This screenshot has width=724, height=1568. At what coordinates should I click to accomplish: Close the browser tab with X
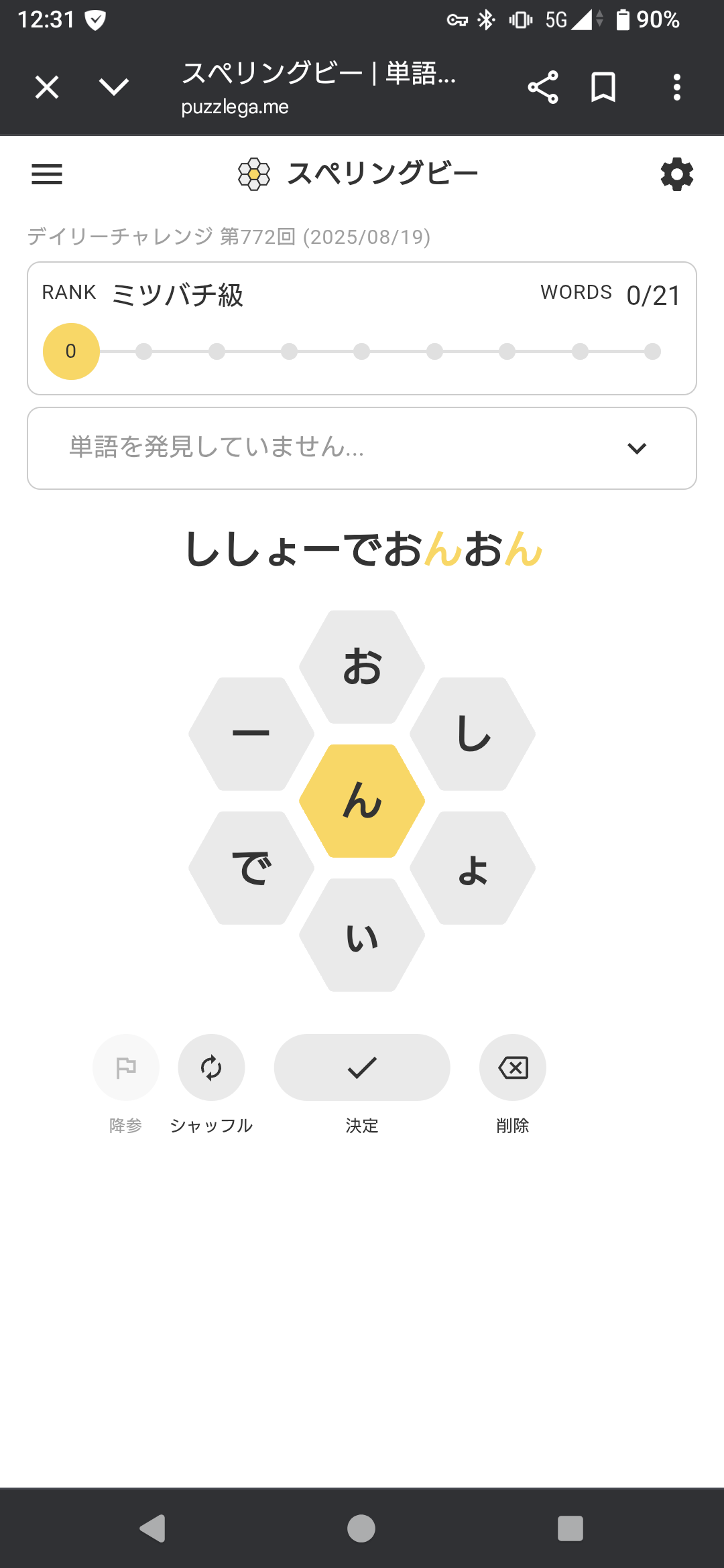coord(47,87)
